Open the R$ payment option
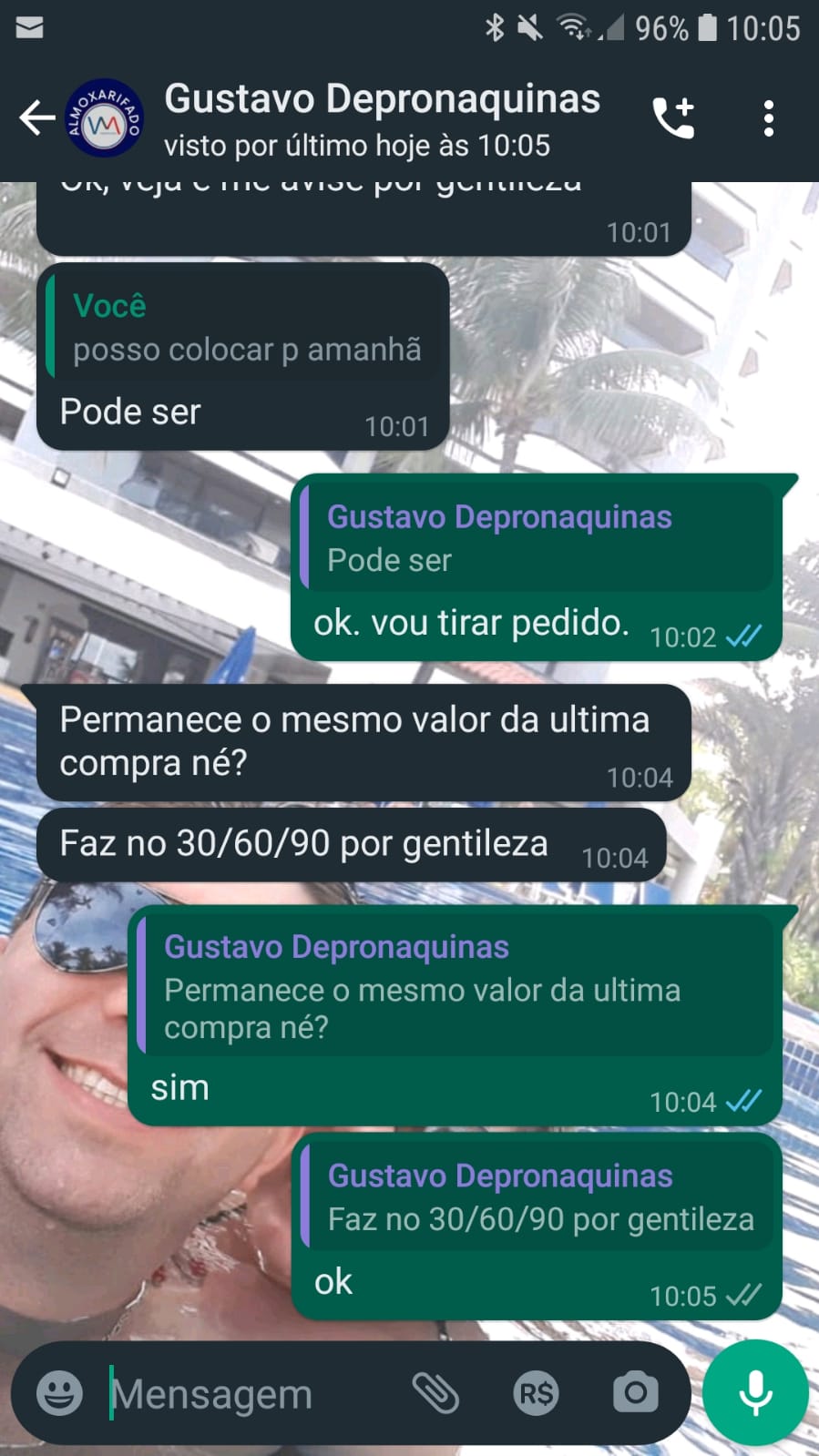This screenshot has height=1456, width=819. tap(536, 1393)
